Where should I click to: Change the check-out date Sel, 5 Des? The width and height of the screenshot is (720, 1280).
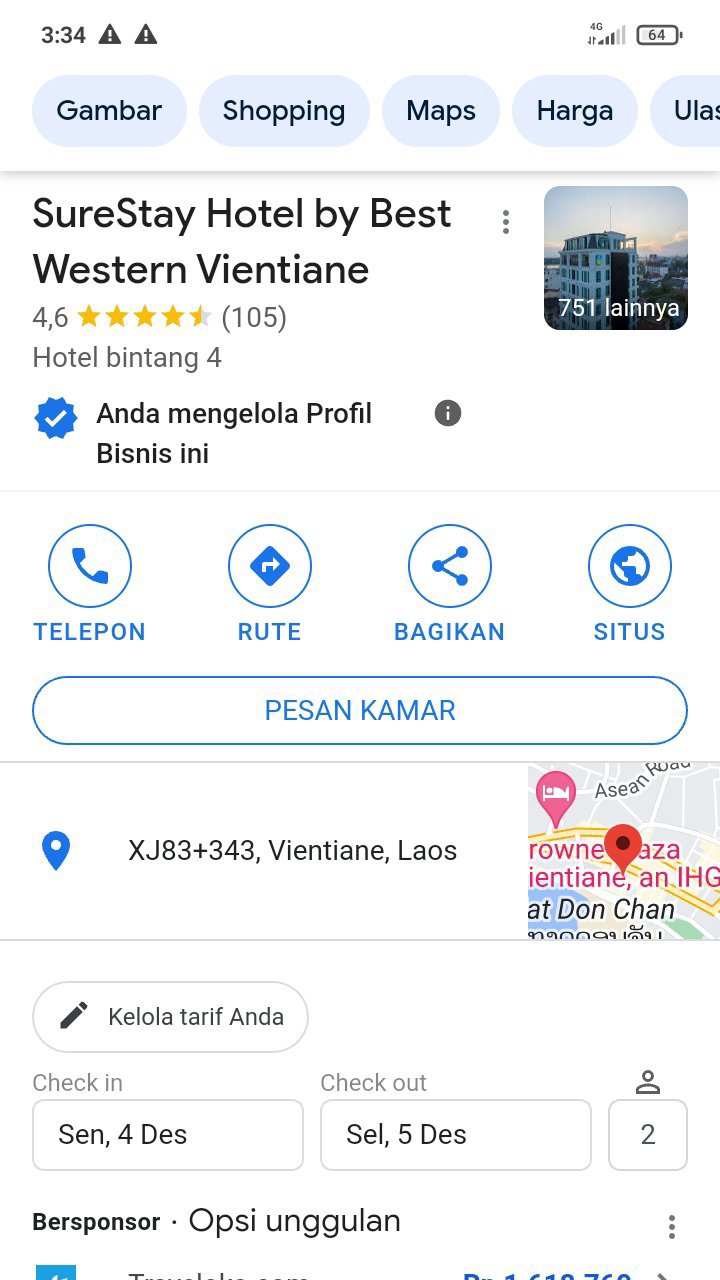(x=456, y=1135)
